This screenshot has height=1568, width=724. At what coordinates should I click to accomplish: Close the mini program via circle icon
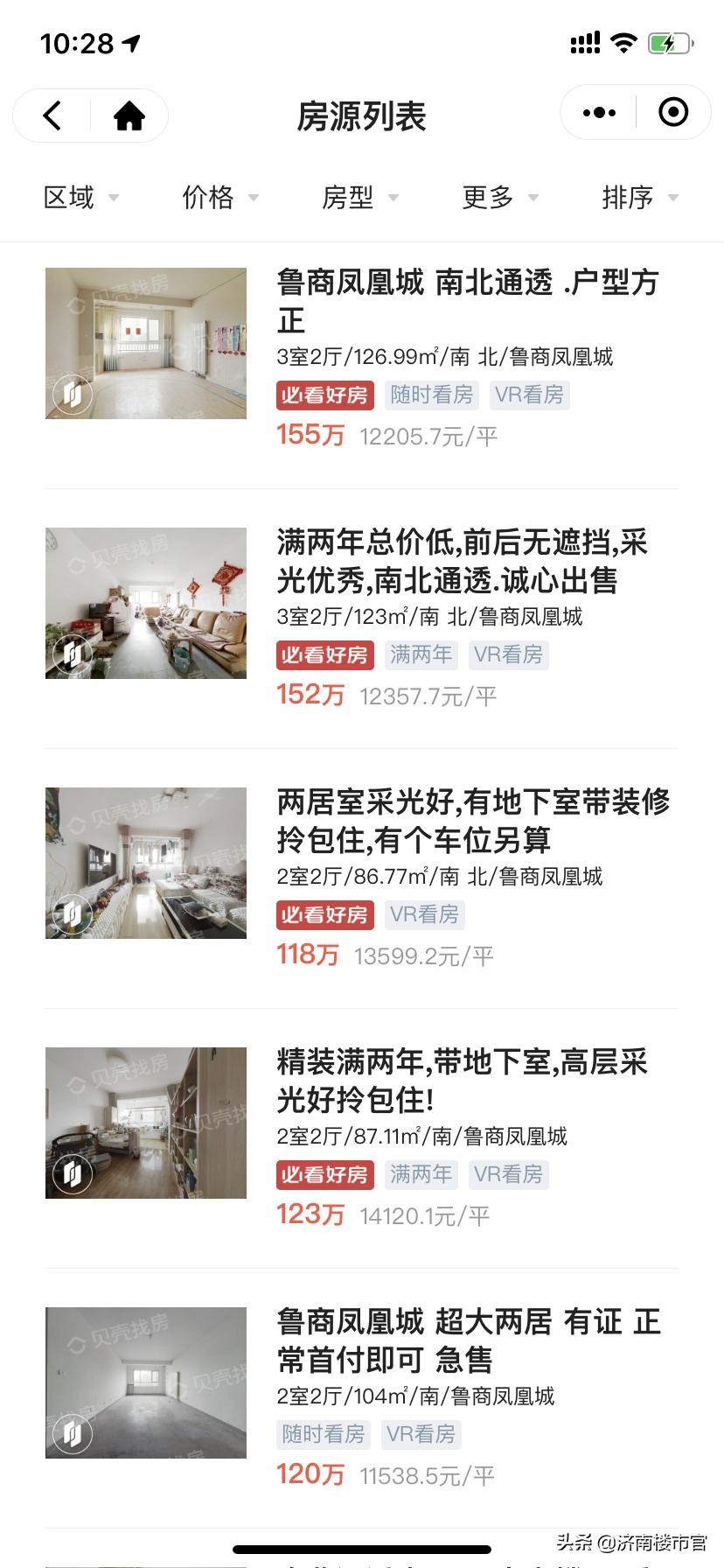click(673, 113)
